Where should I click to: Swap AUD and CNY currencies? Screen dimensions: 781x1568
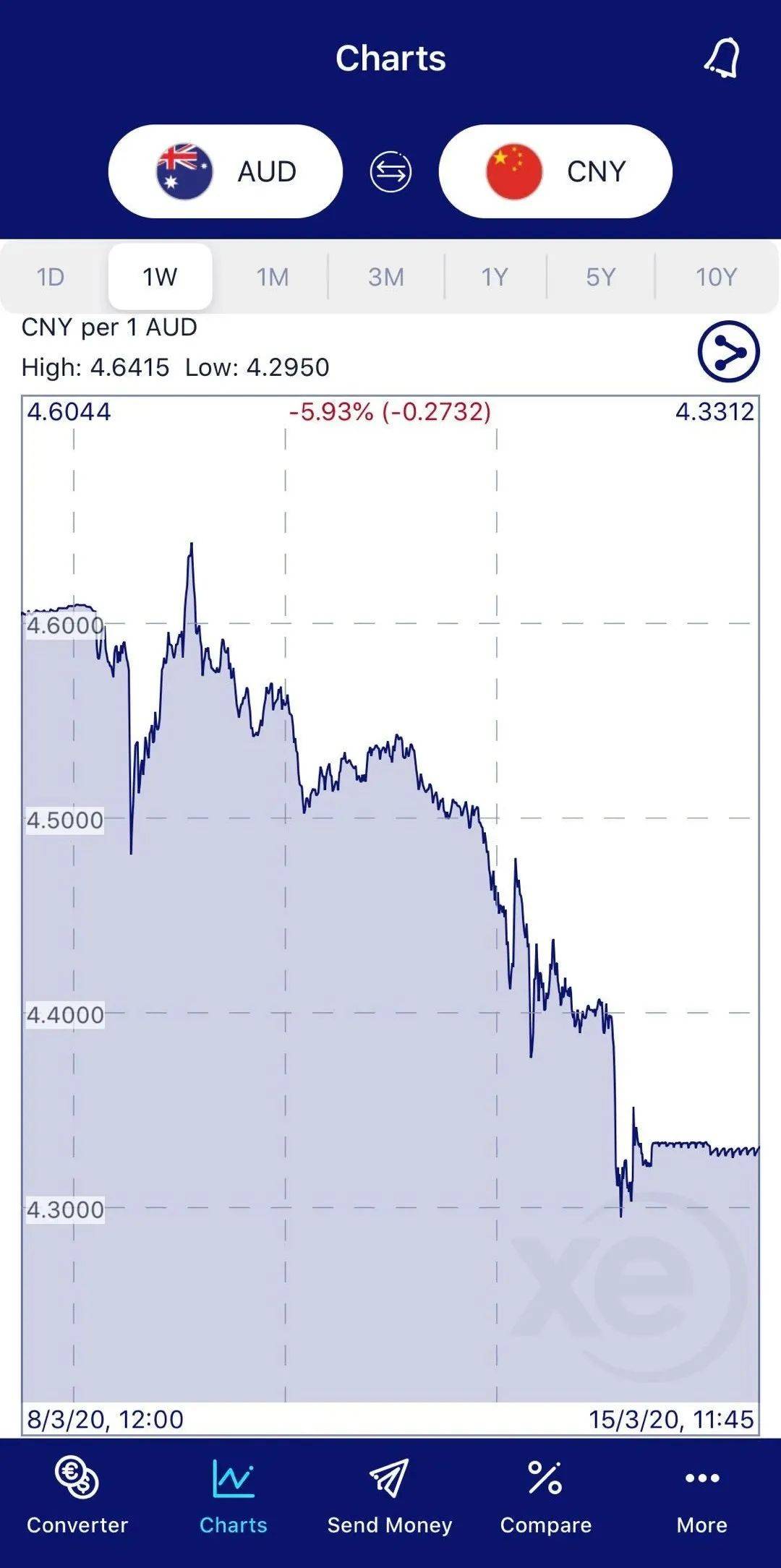coord(390,172)
